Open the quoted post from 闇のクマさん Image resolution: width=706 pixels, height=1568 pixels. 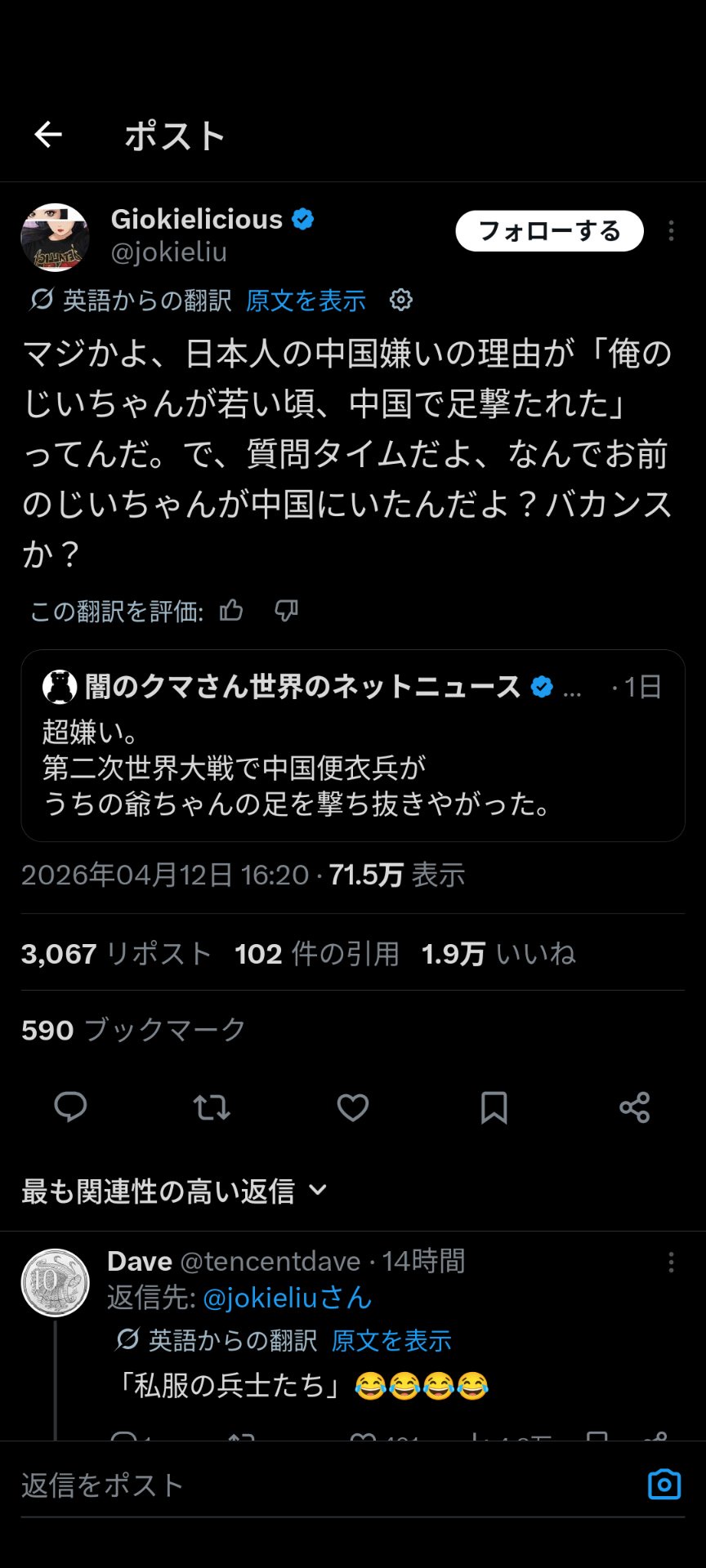click(x=353, y=745)
